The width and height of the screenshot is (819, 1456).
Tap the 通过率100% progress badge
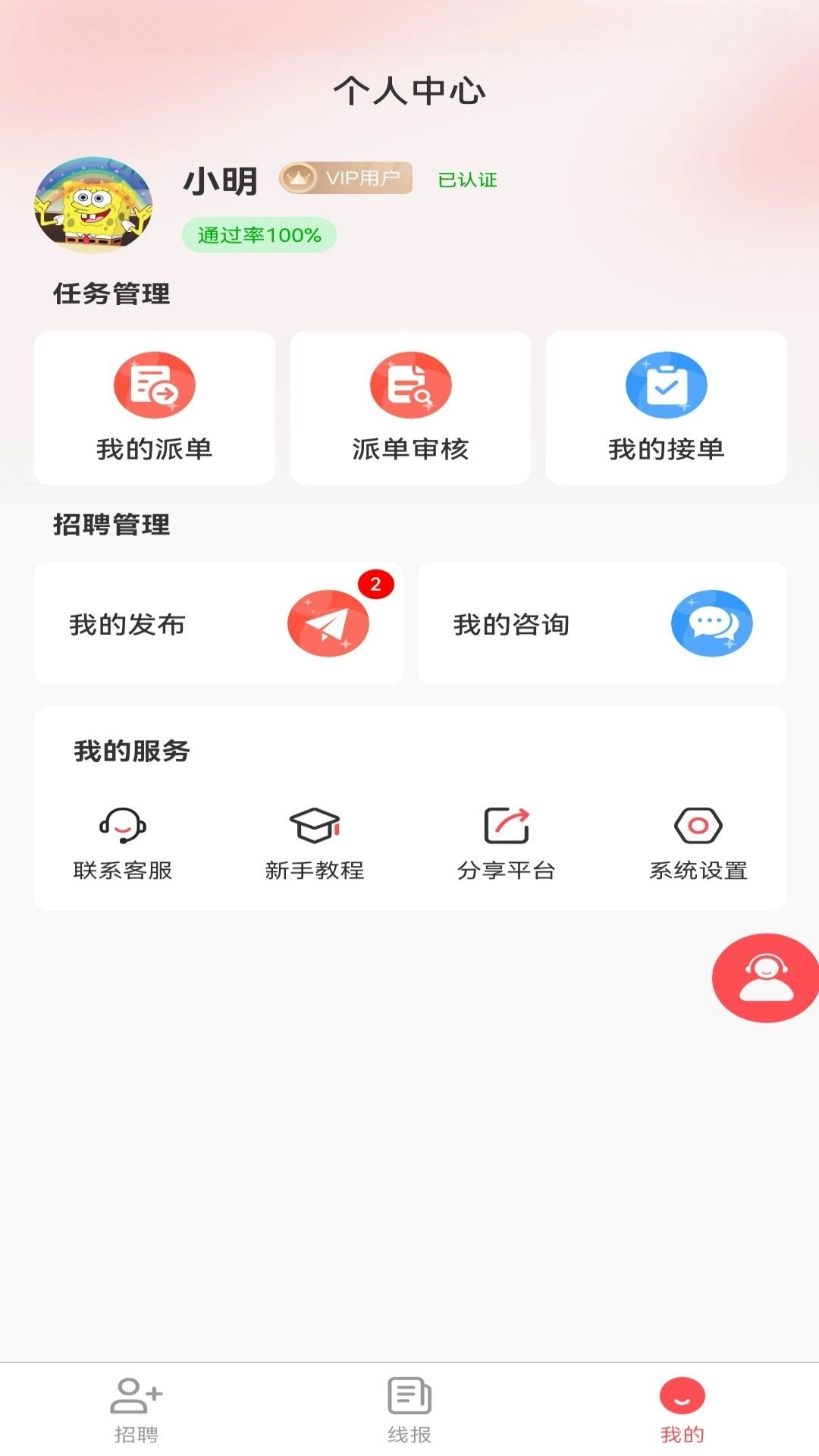259,235
